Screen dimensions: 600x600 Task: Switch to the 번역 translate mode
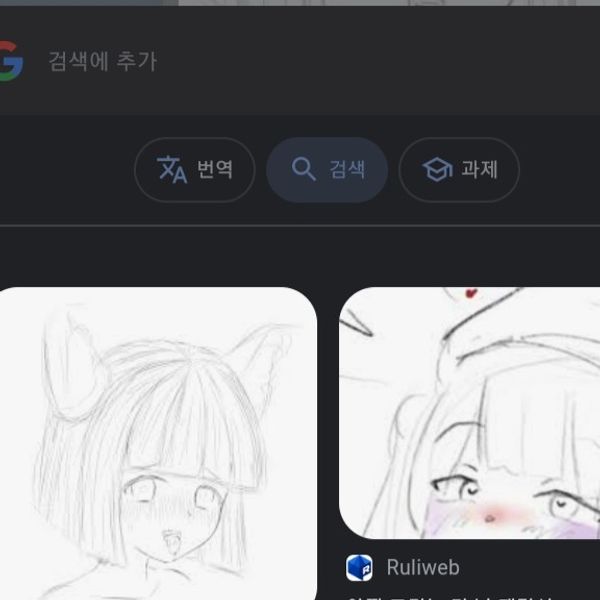(x=195, y=170)
